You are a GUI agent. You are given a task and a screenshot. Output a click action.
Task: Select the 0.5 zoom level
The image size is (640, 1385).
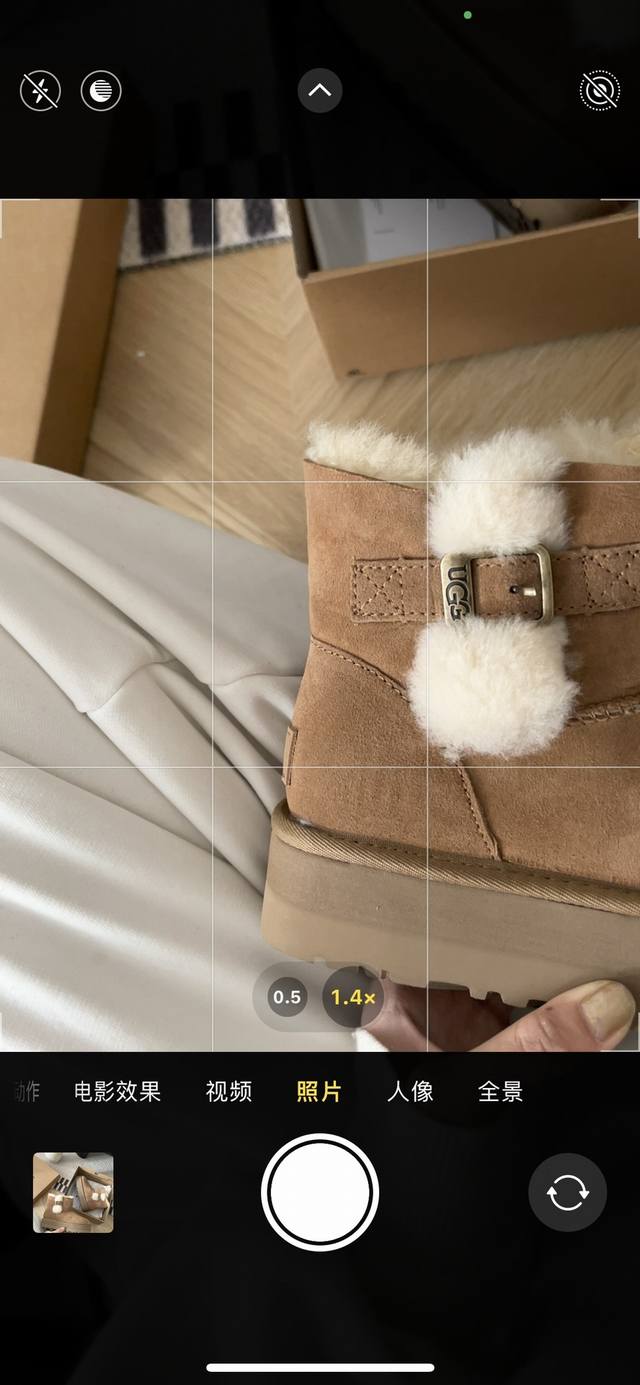[287, 997]
